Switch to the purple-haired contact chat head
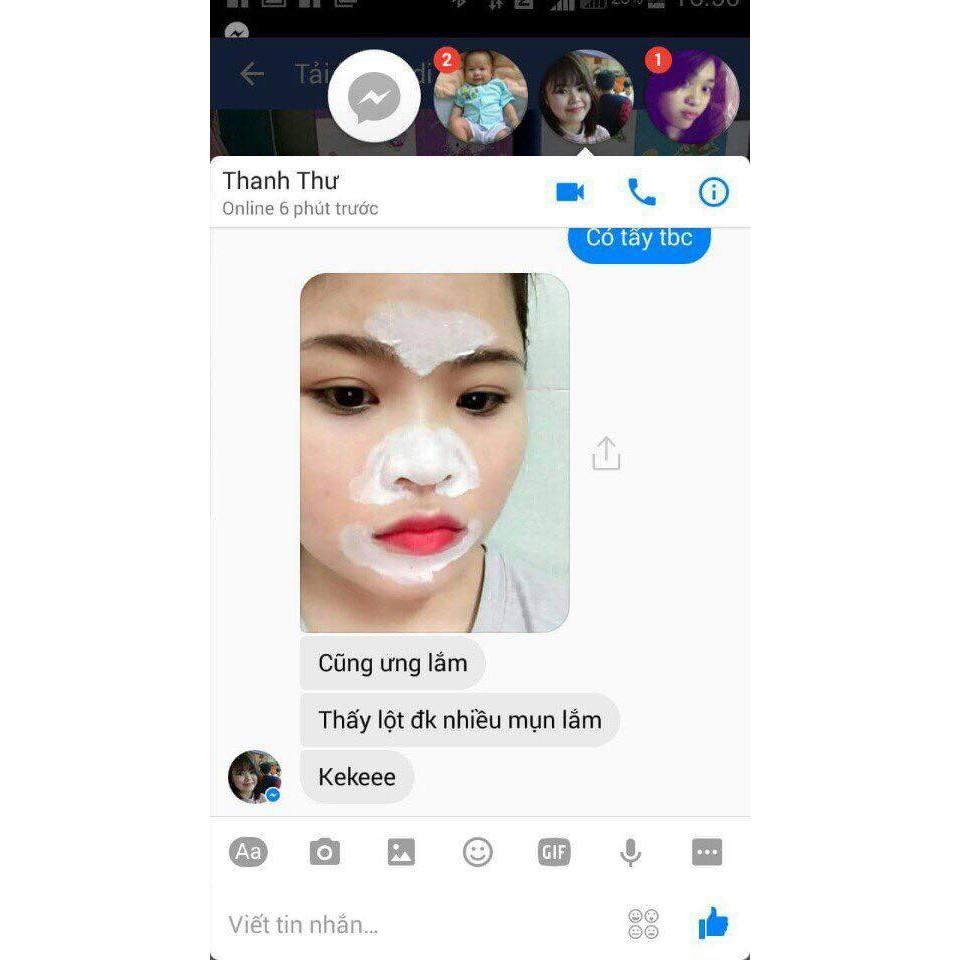Screen dimensions: 960x960 point(692,97)
